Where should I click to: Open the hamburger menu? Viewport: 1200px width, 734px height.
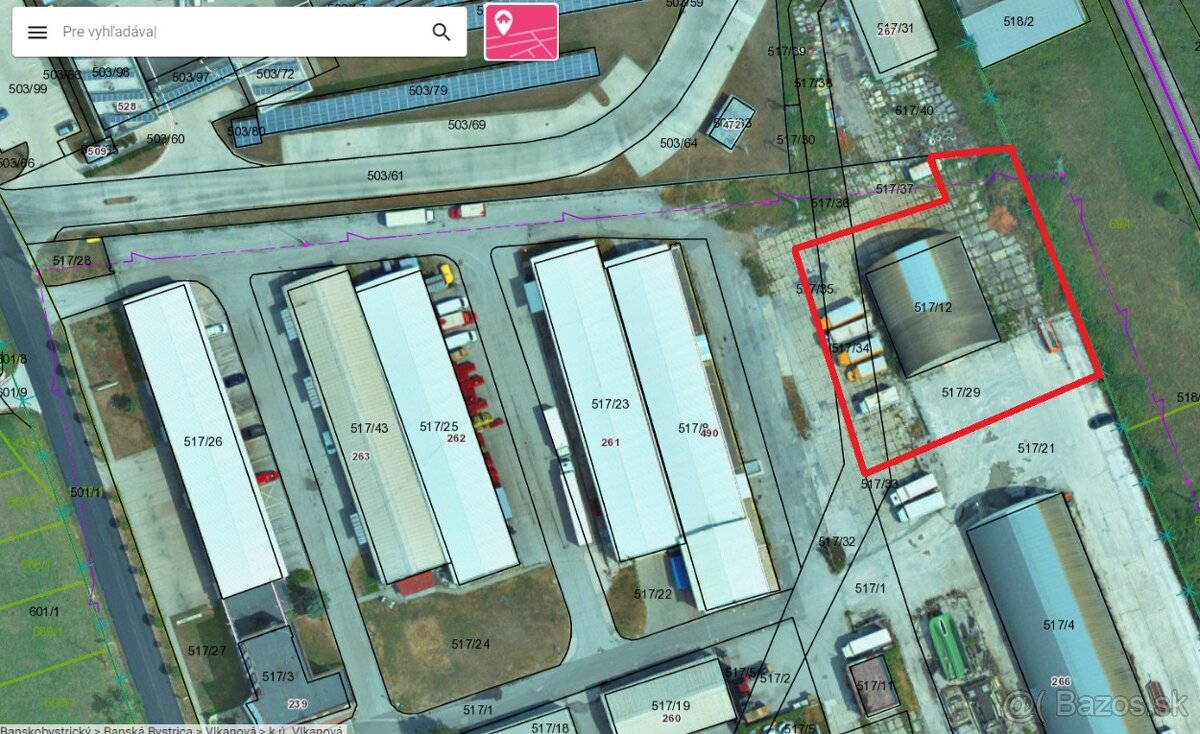(x=37, y=32)
